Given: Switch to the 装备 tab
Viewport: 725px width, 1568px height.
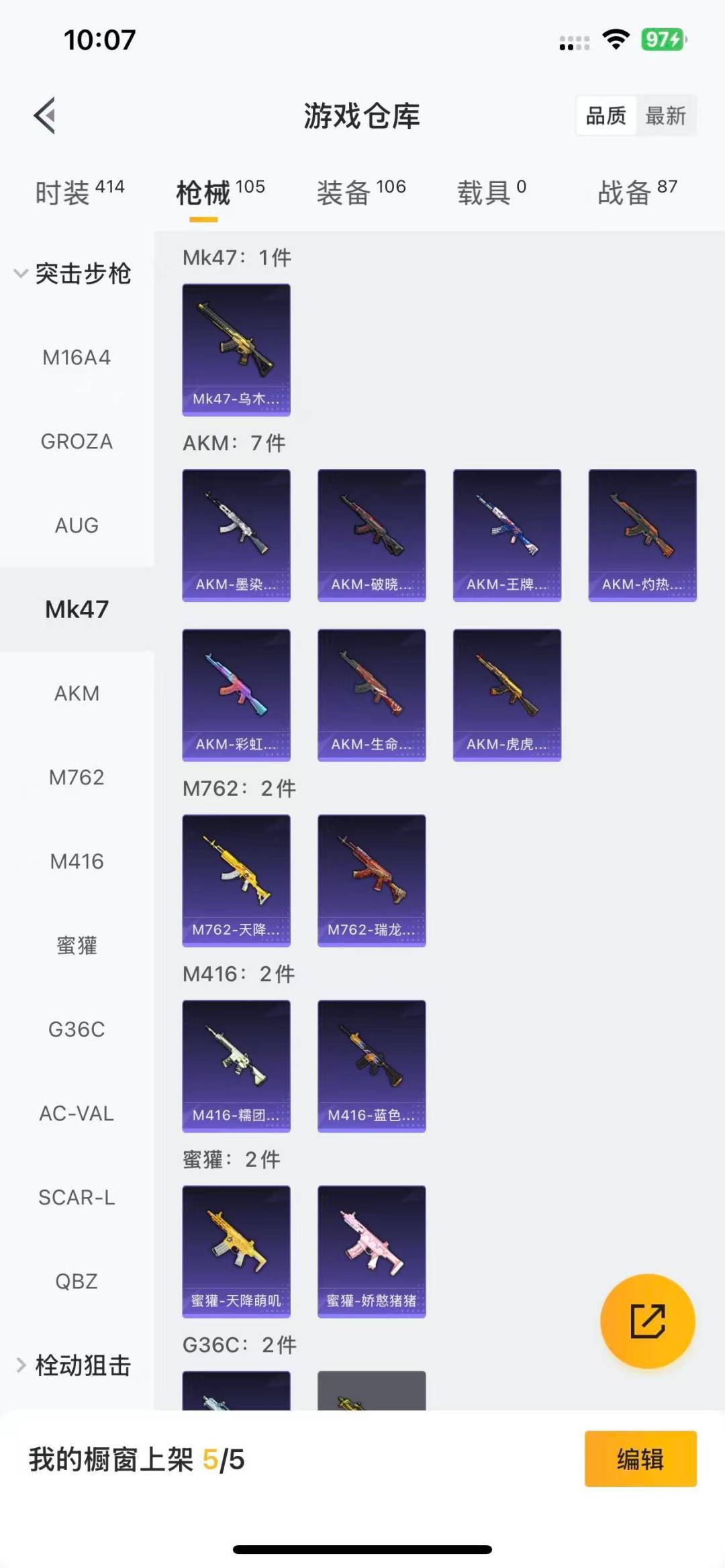Looking at the screenshot, I should tap(361, 193).
